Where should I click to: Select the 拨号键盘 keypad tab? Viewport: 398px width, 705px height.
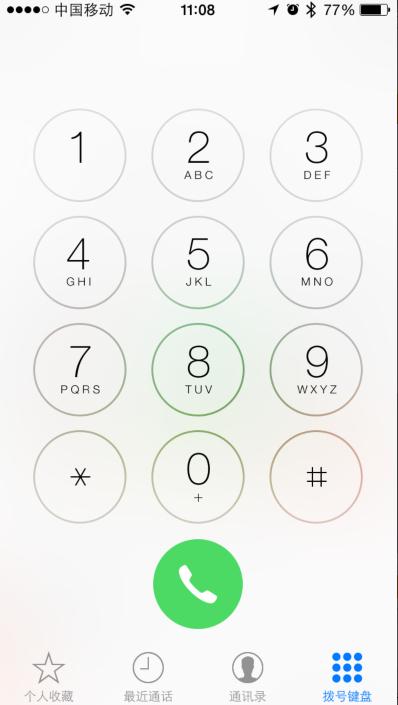pyautogui.click(x=347, y=677)
